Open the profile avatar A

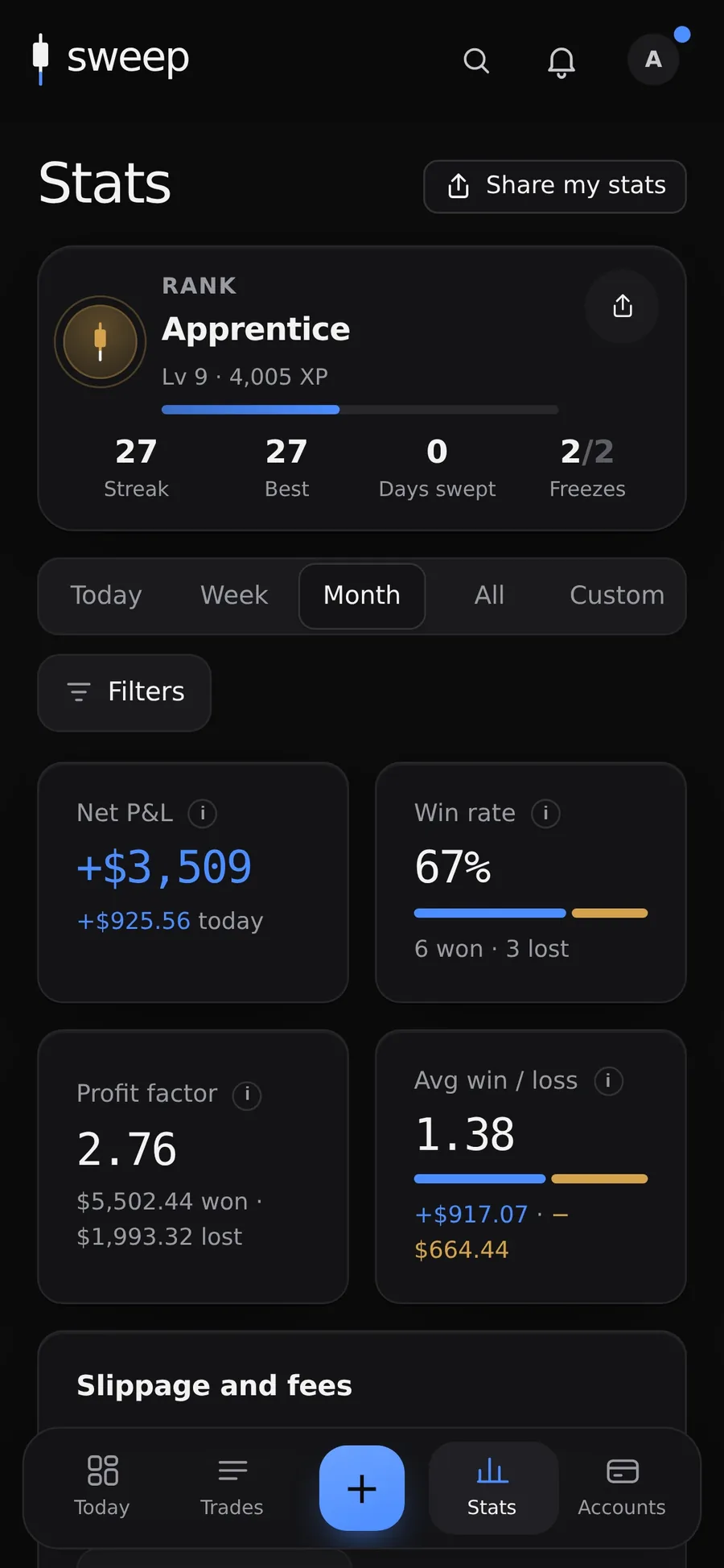[653, 60]
